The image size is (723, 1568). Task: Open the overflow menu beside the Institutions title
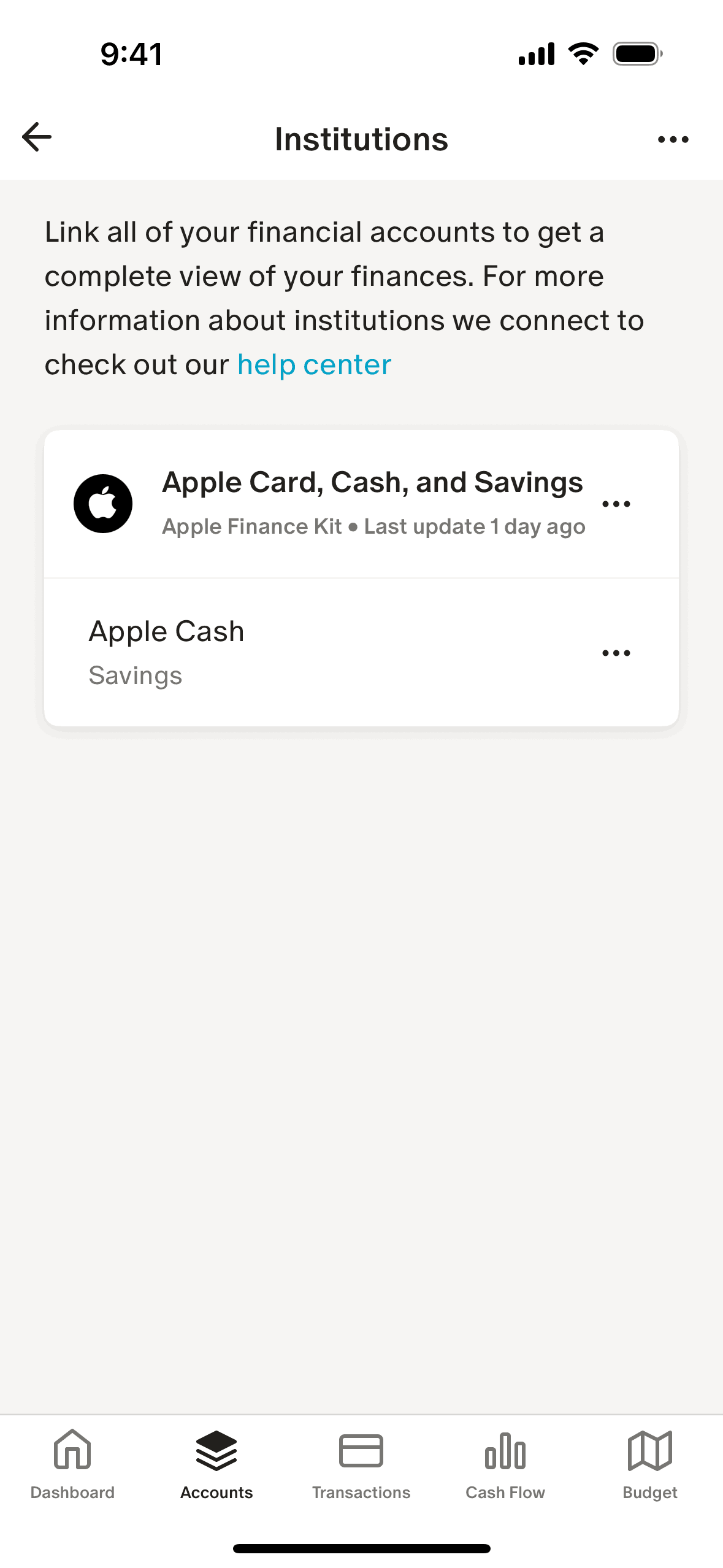click(x=673, y=139)
